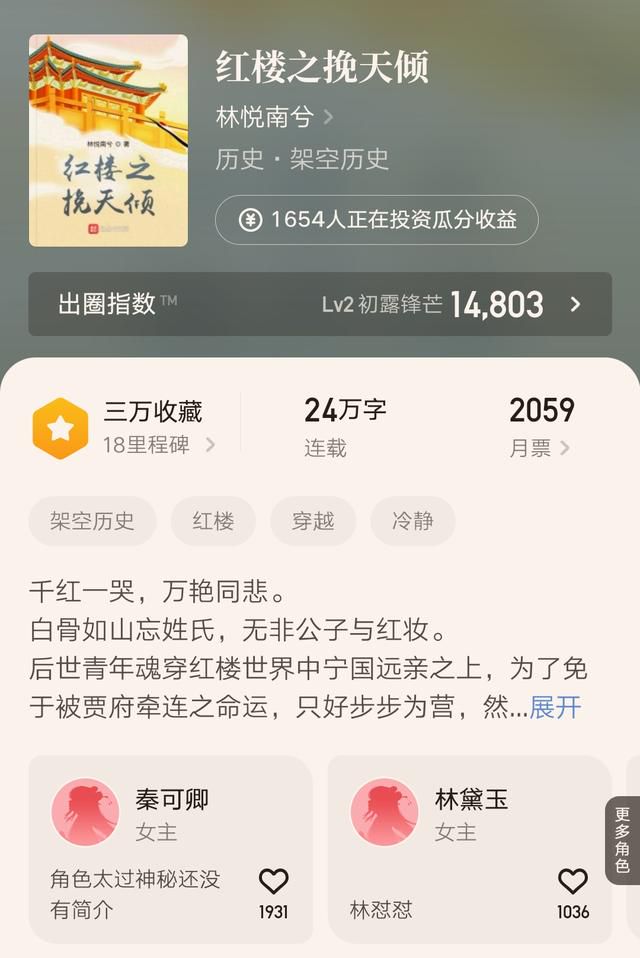
Task: Tap the 1654人正在投资瓜分收益 button
Action: 376,221
